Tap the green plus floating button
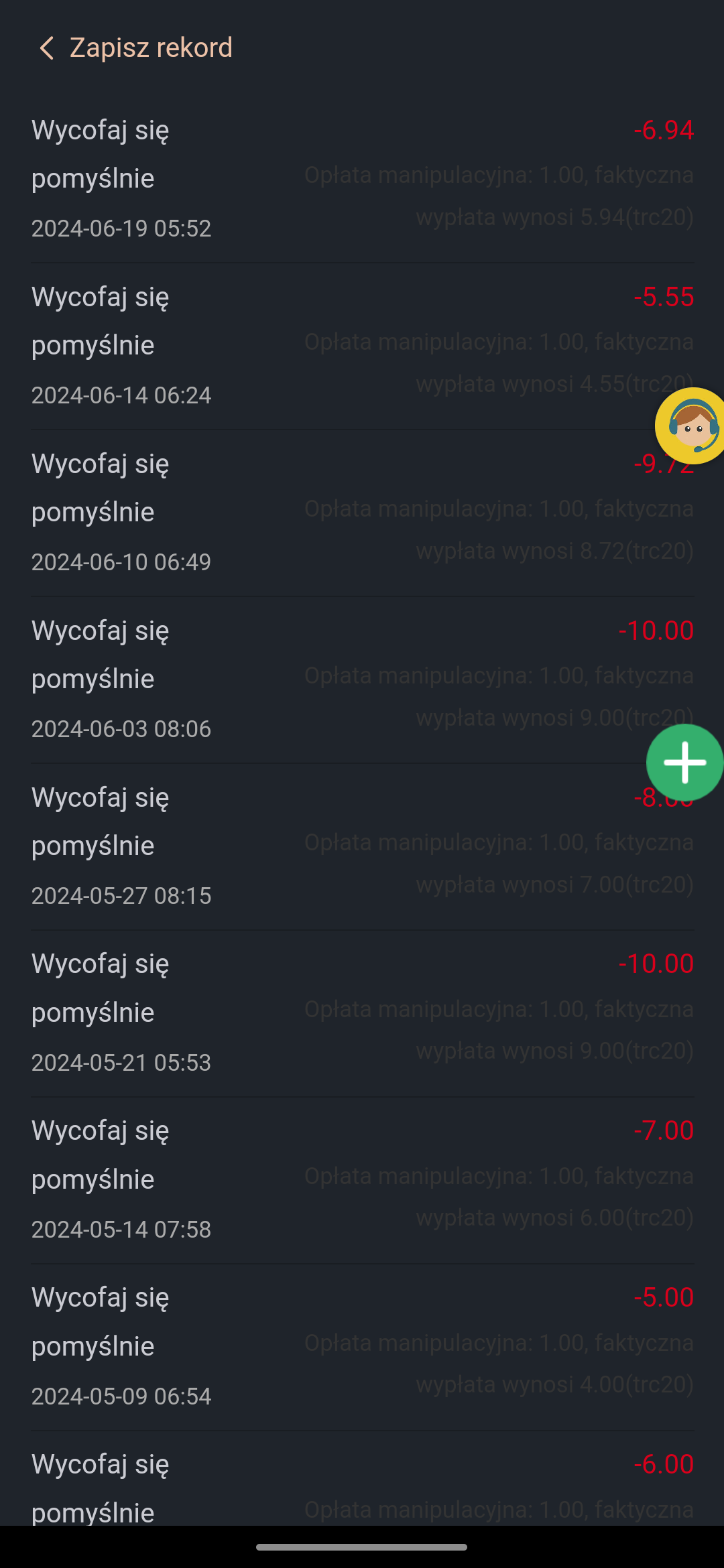Viewport: 724px width, 1568px height. pyautogui.click(x=684, y=763)
